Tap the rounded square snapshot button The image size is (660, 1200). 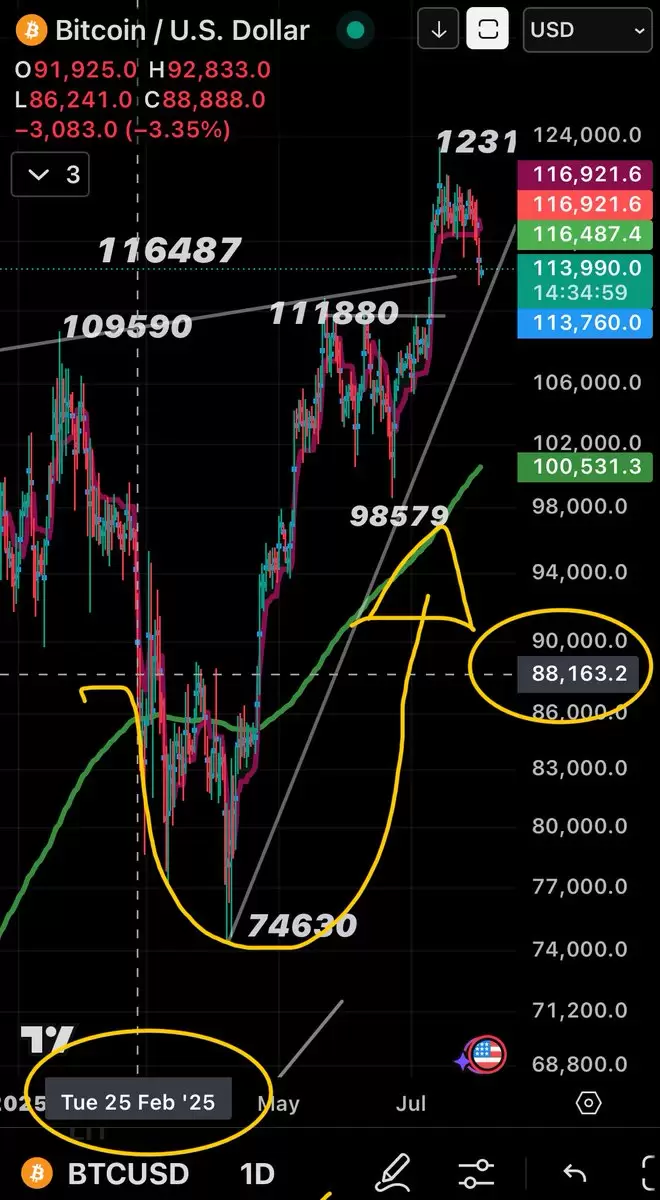(x=488, y=30)
